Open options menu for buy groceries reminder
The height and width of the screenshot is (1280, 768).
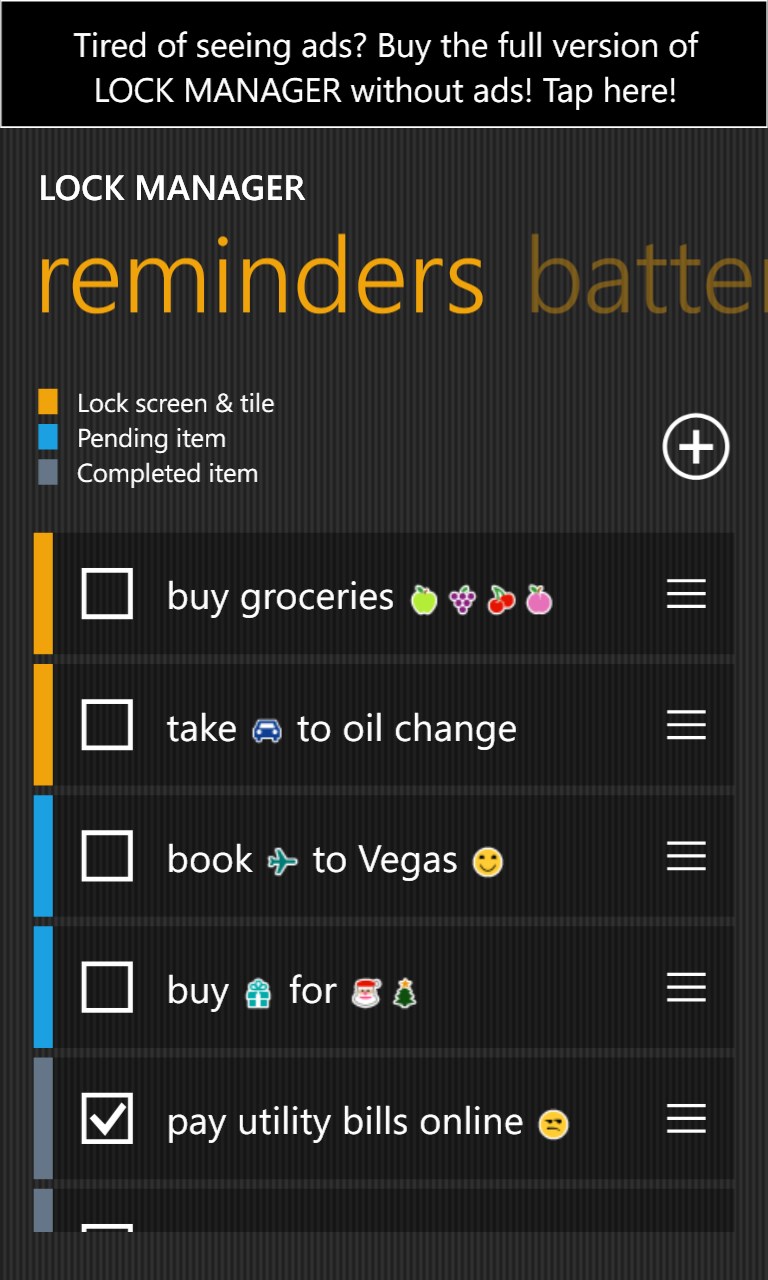pyautogui.click(x=686, y=593)
